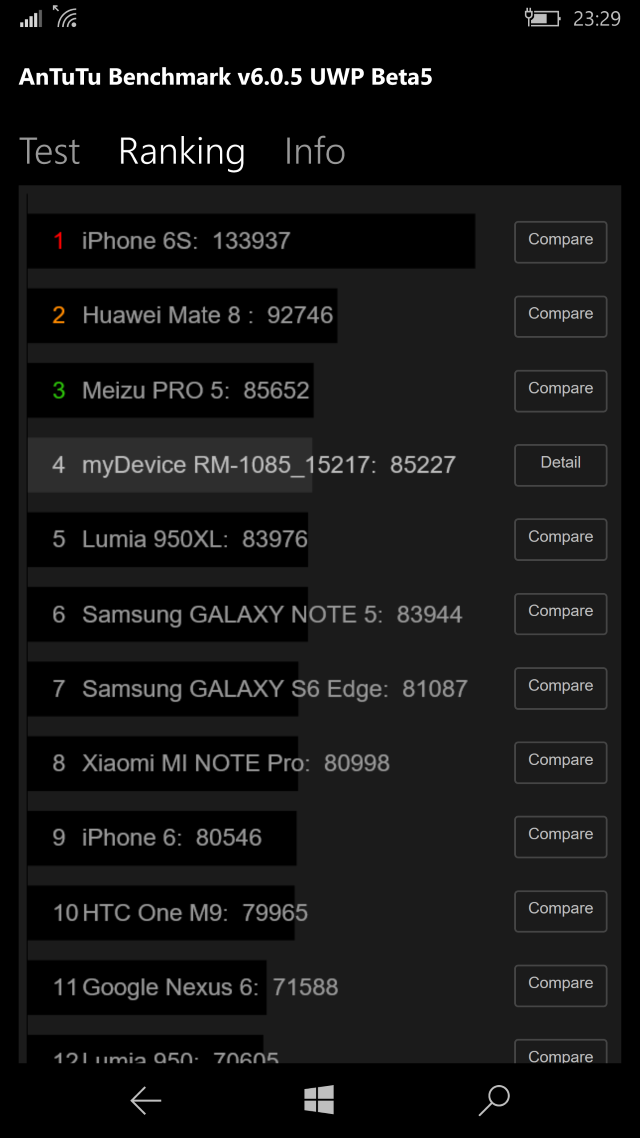Open the Info tab
This screenshot has height=1138, width=640.
pyautogui.click(x=315, y=151)
